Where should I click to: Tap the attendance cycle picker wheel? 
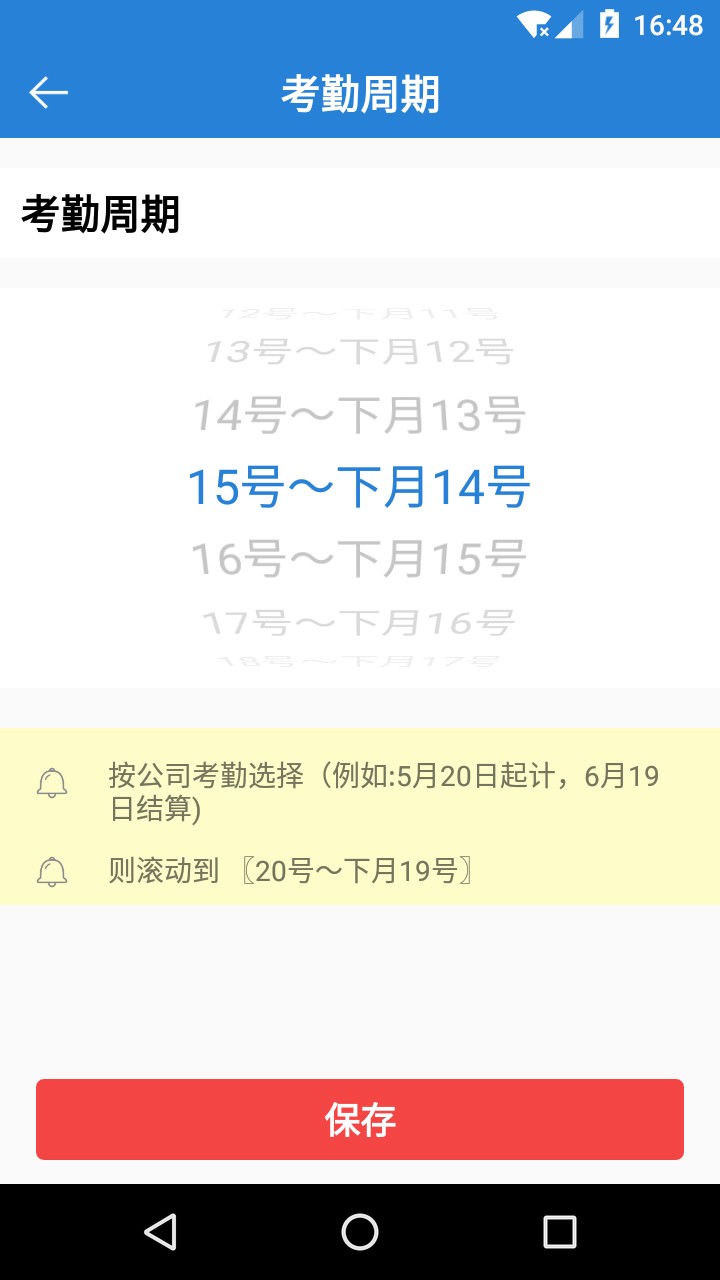360,487
